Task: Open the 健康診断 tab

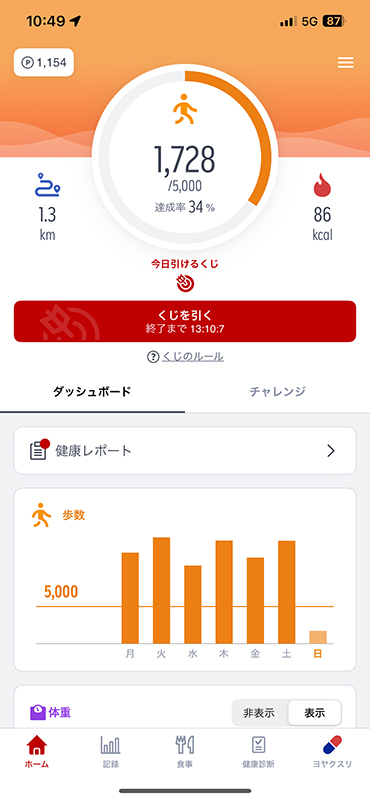Action: 258,752
